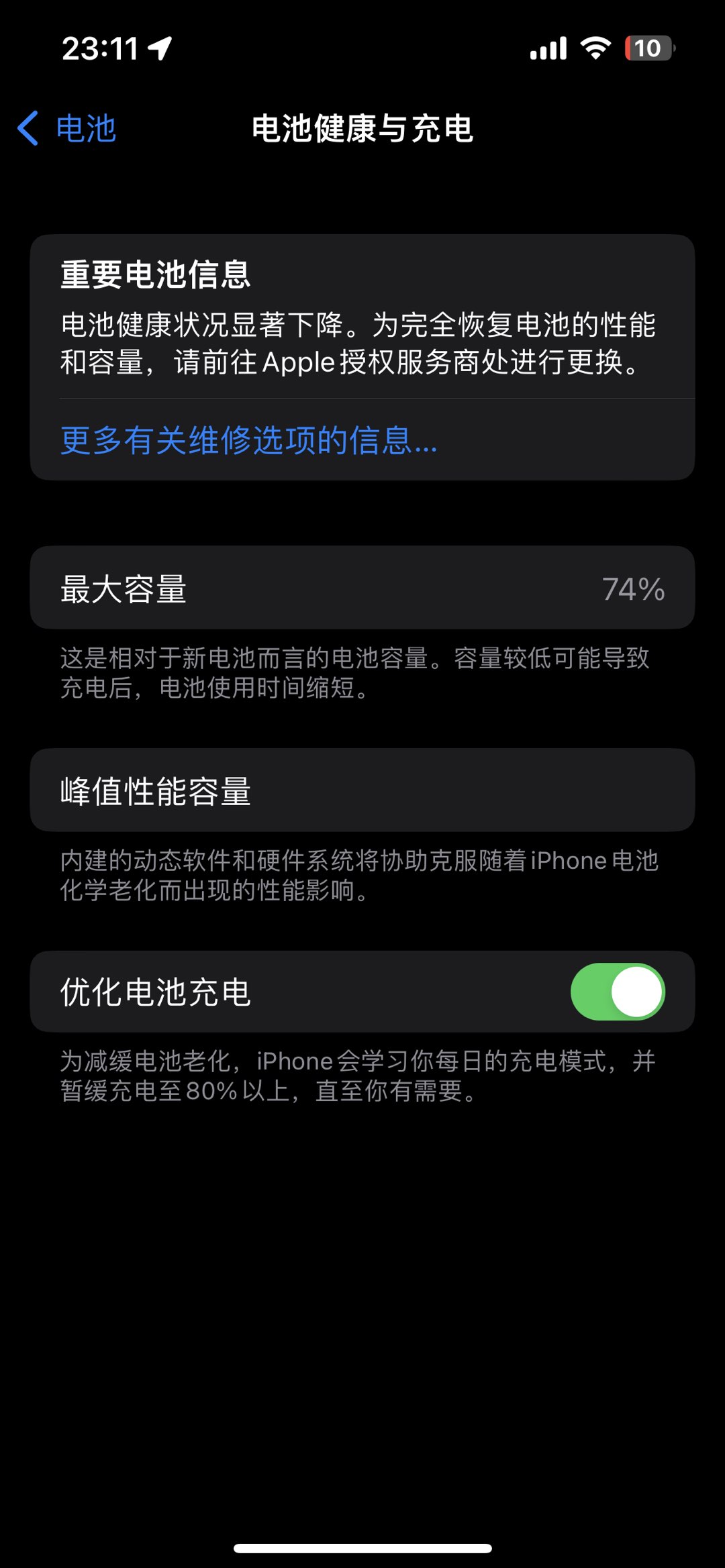
Task: Go back to 电池 settings
Action: coord(67,128)
